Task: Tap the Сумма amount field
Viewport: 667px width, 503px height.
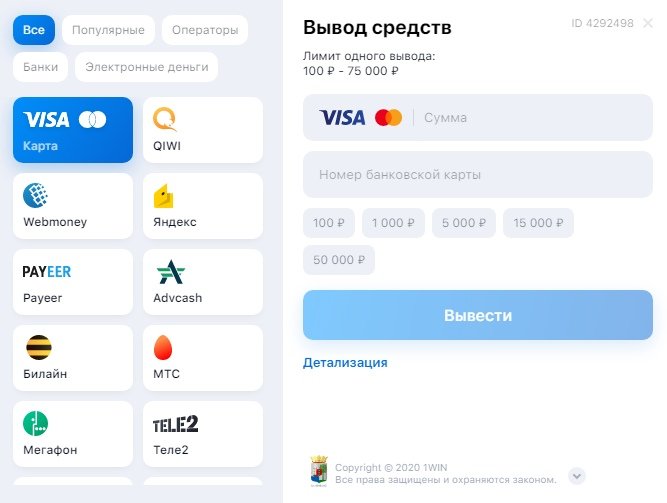Action: point(530,118)
